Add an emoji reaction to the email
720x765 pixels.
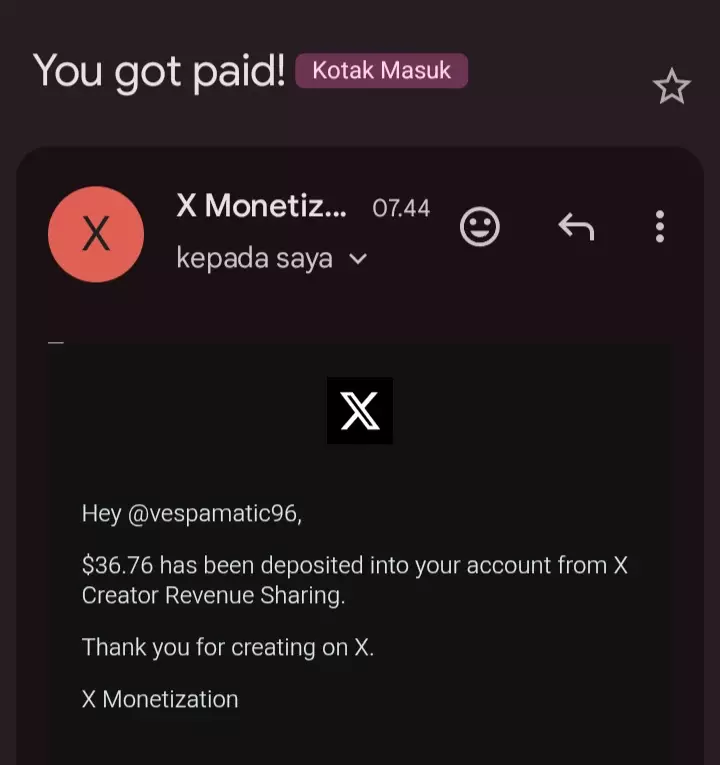point(479,227)
